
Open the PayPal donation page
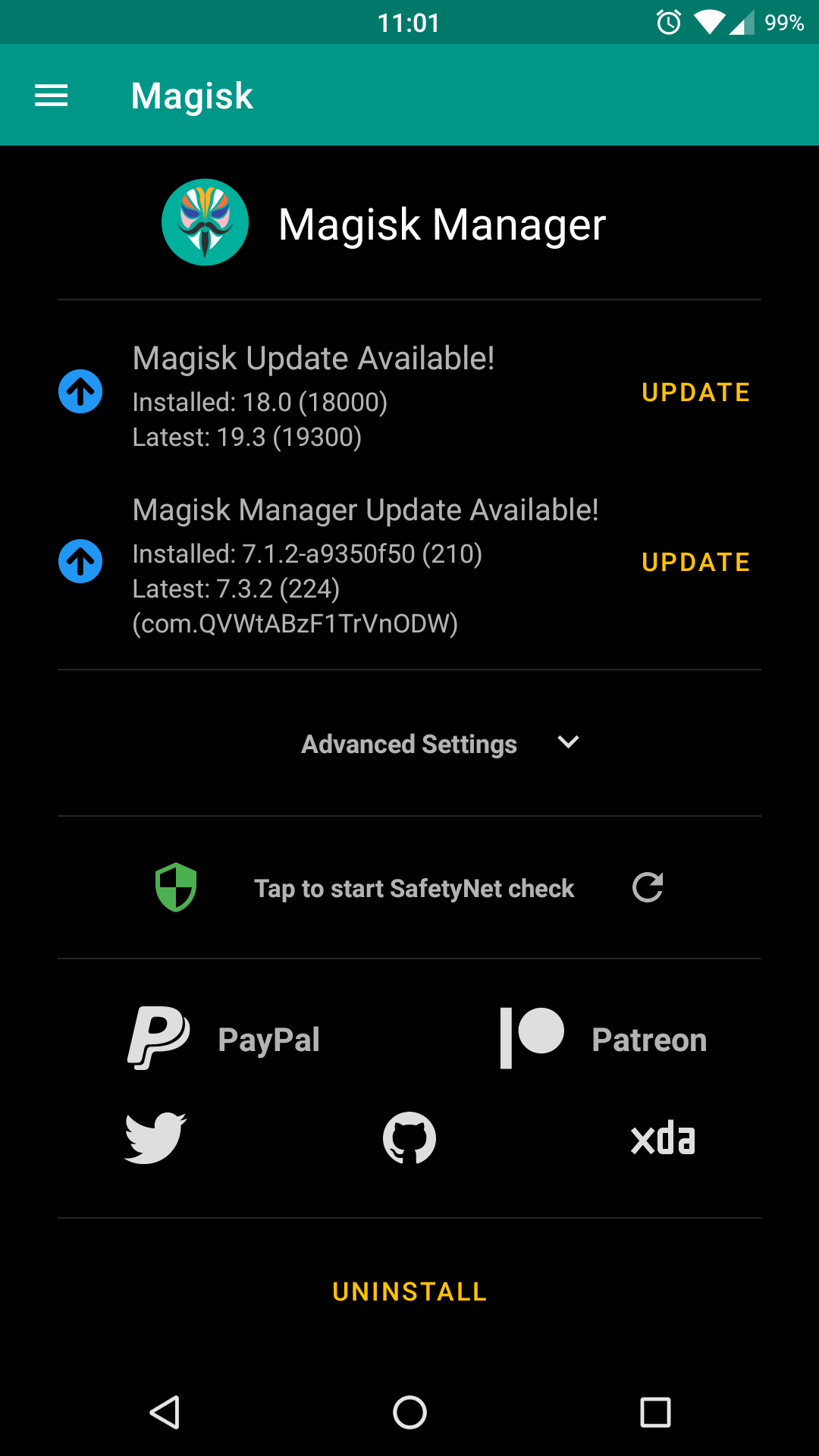pyautogui.click(x=224, y=1037)
